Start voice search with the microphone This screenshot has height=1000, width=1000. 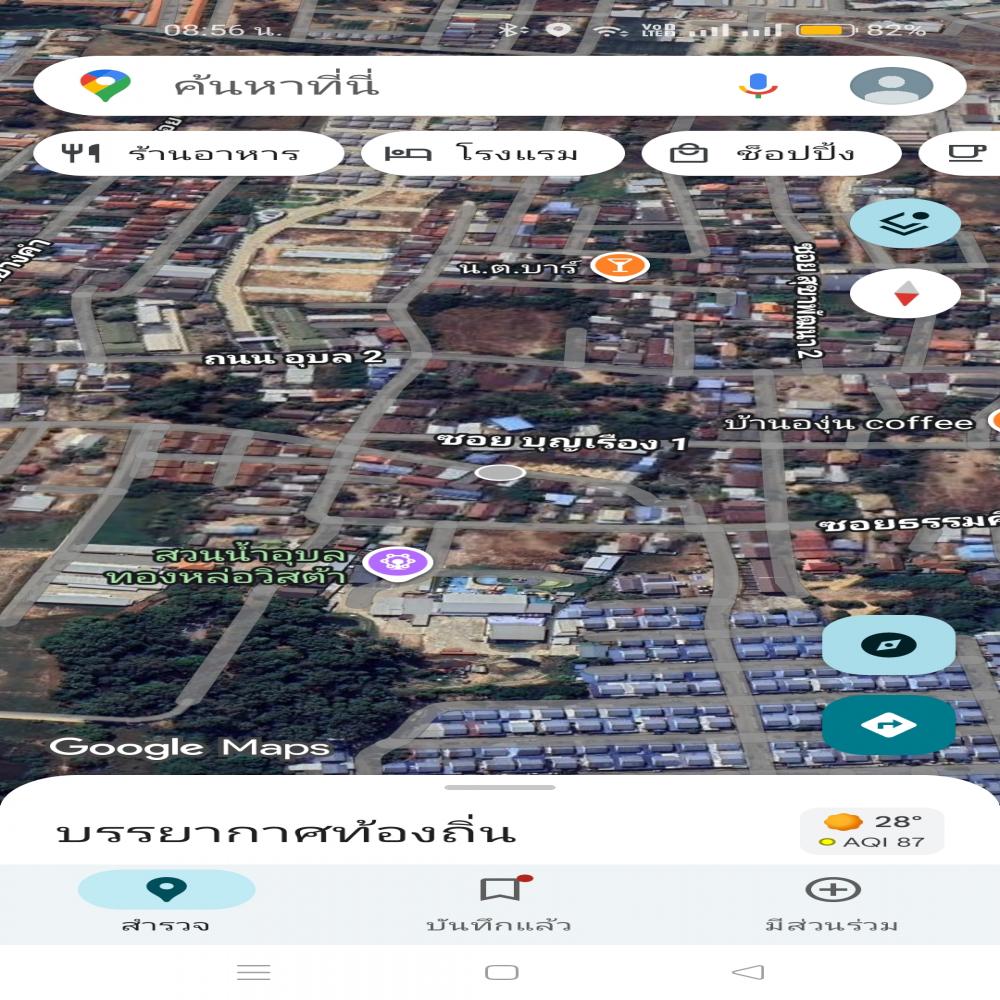click(x=758, y=86)
